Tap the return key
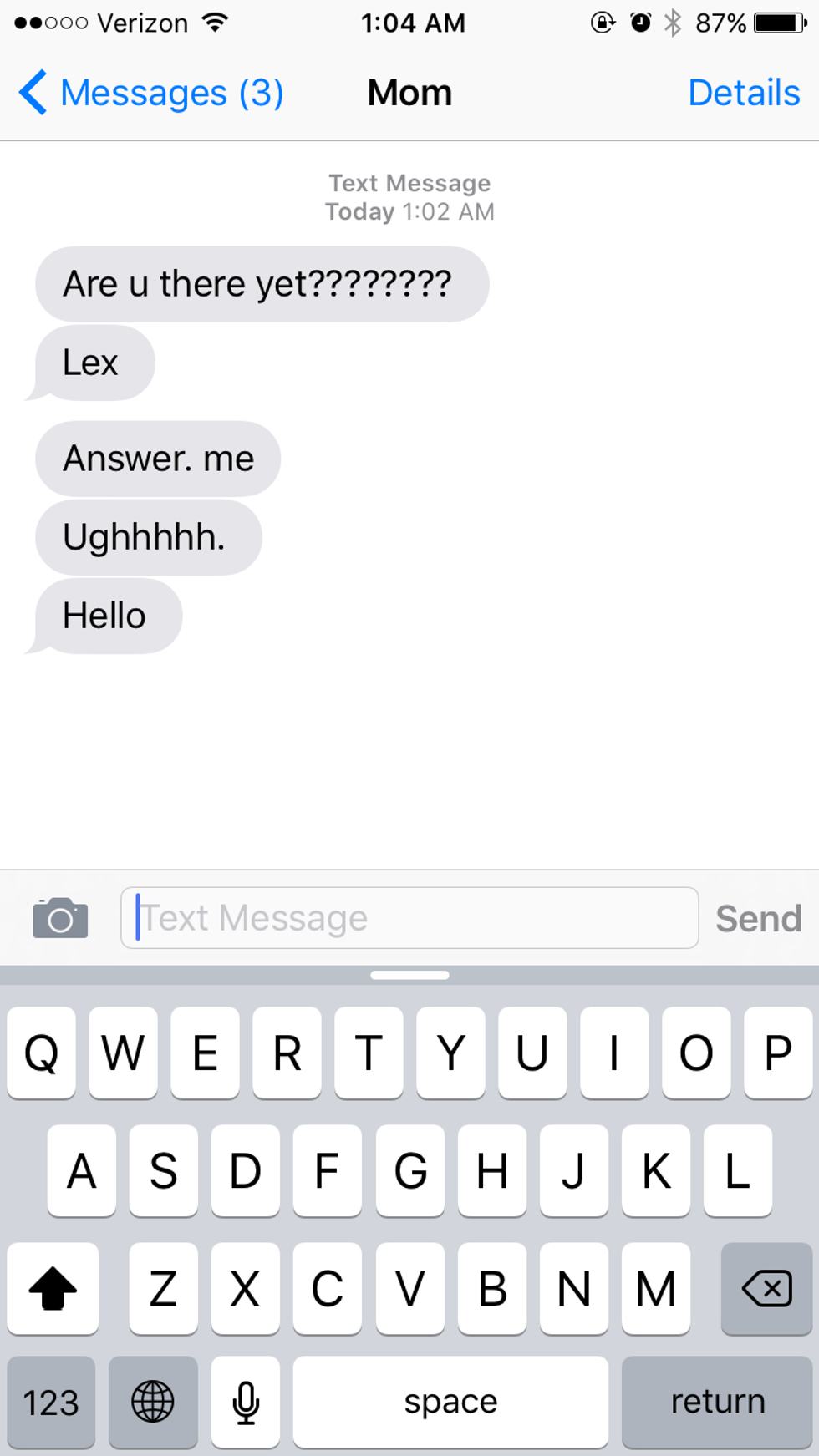Viewport: 819px width, 1456px height. click(x=717, y=1402)
